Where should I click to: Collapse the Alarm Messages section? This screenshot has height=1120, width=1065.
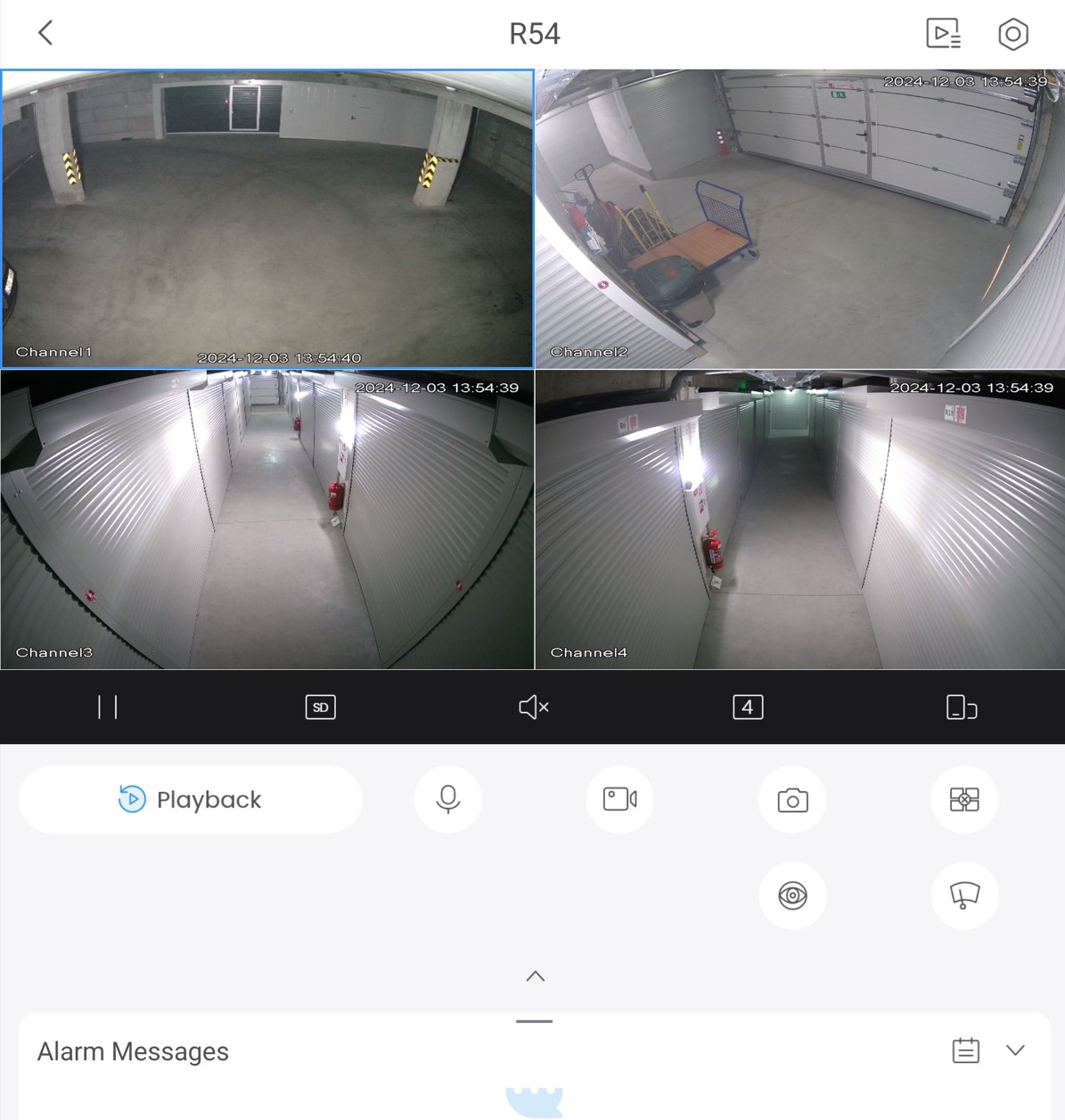tap(1015, 1051)
